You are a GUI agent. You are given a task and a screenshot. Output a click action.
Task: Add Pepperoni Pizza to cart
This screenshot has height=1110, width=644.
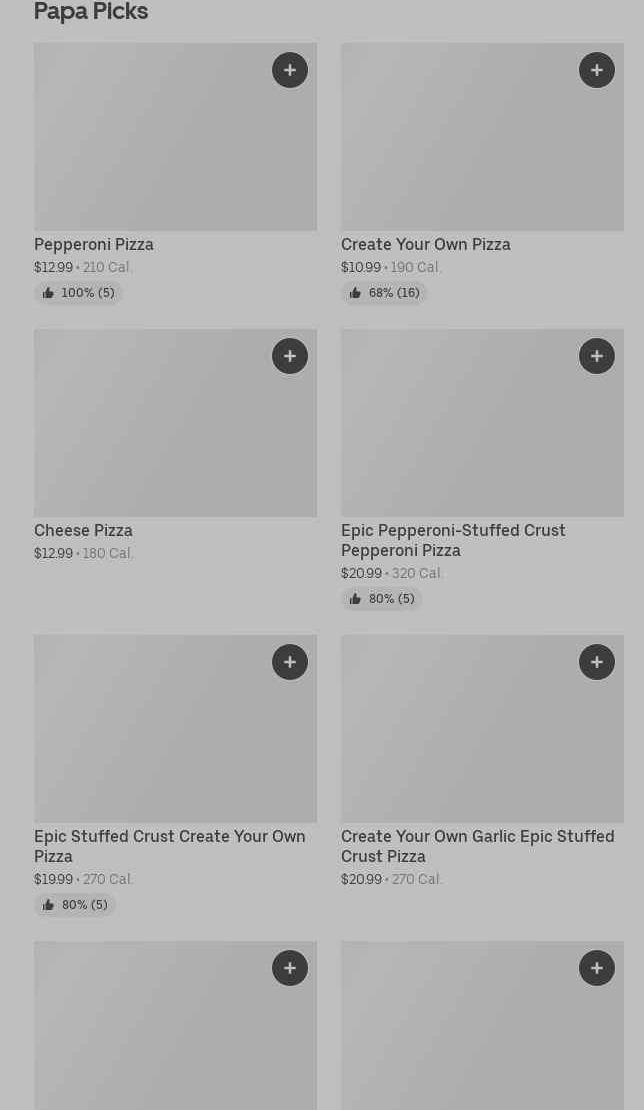[x=290, y=70]
